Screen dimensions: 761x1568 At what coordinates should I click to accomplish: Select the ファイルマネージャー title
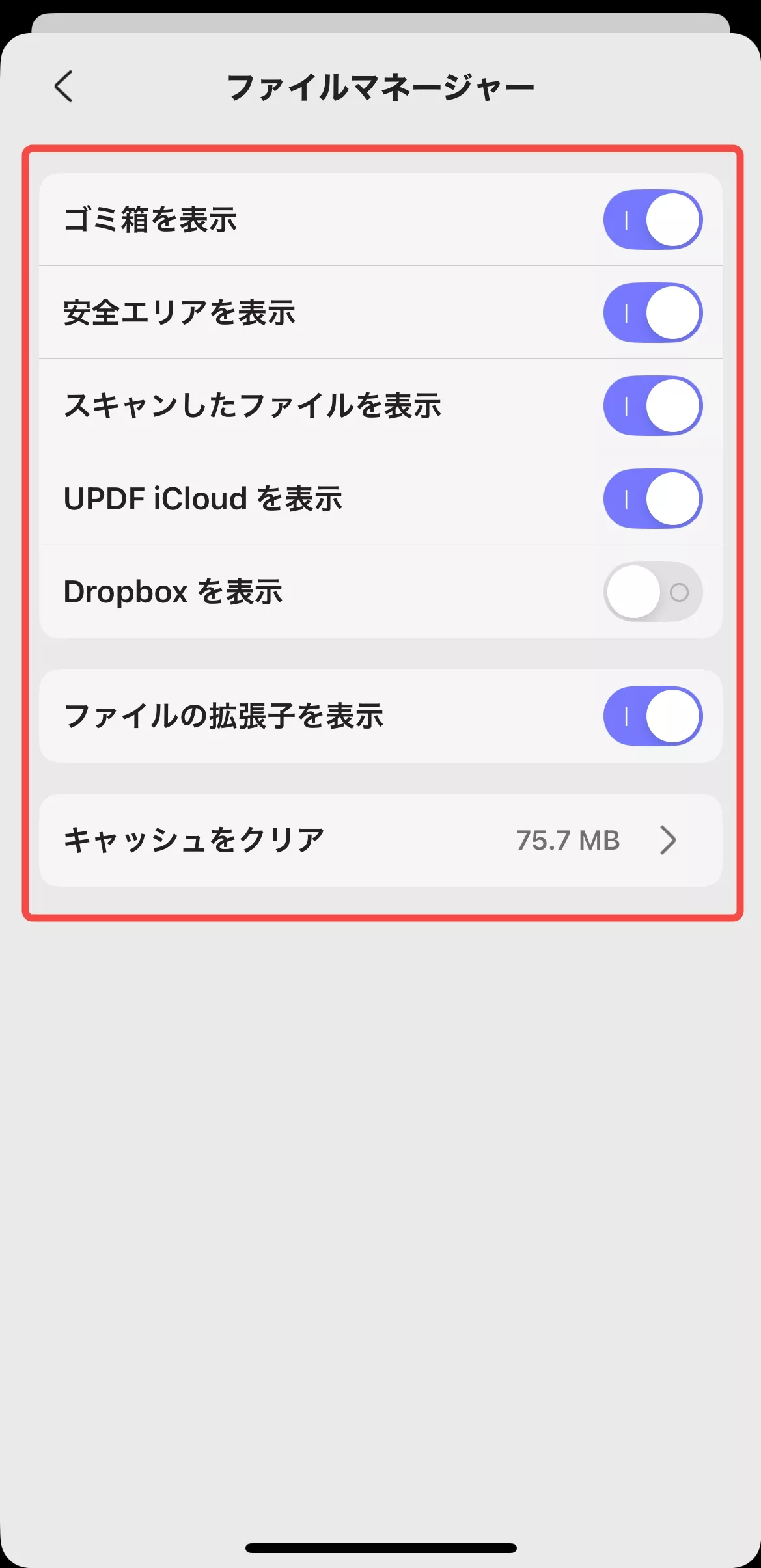[x=380, y=85]
